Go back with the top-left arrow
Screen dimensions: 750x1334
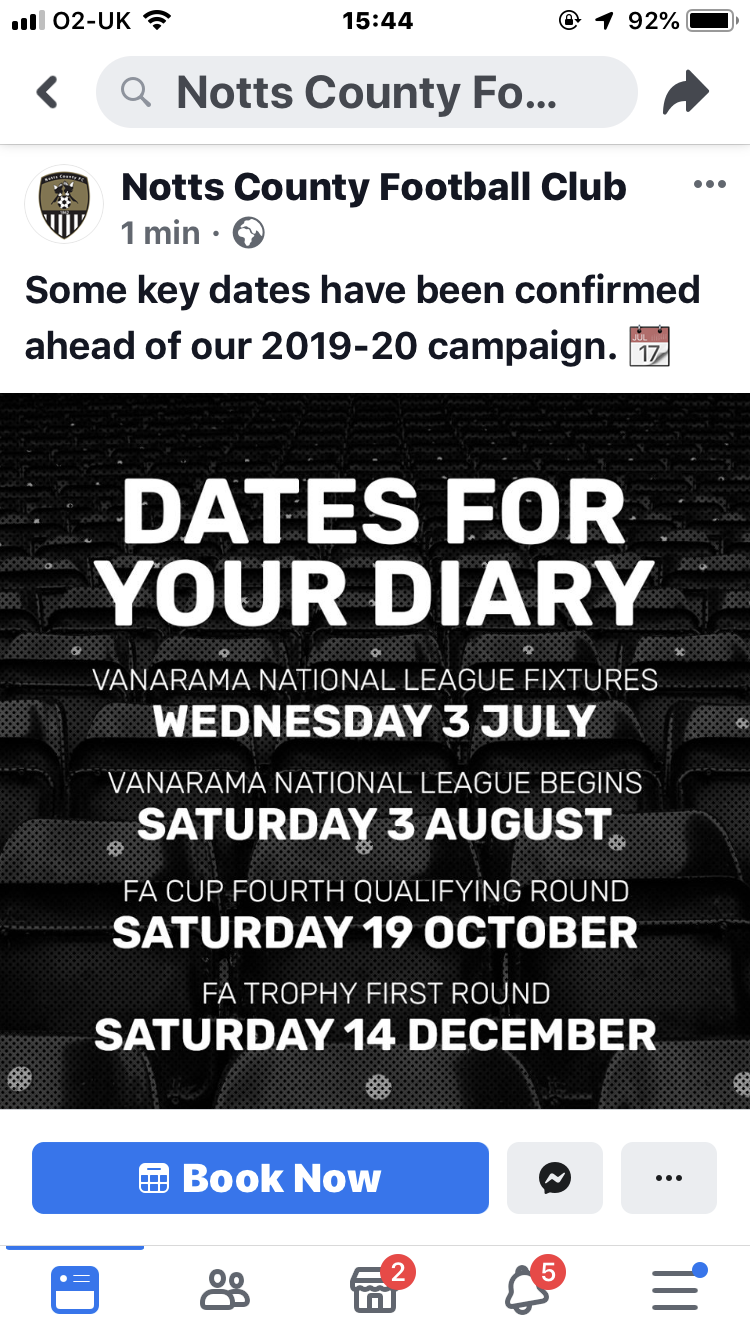pos(47,93)
